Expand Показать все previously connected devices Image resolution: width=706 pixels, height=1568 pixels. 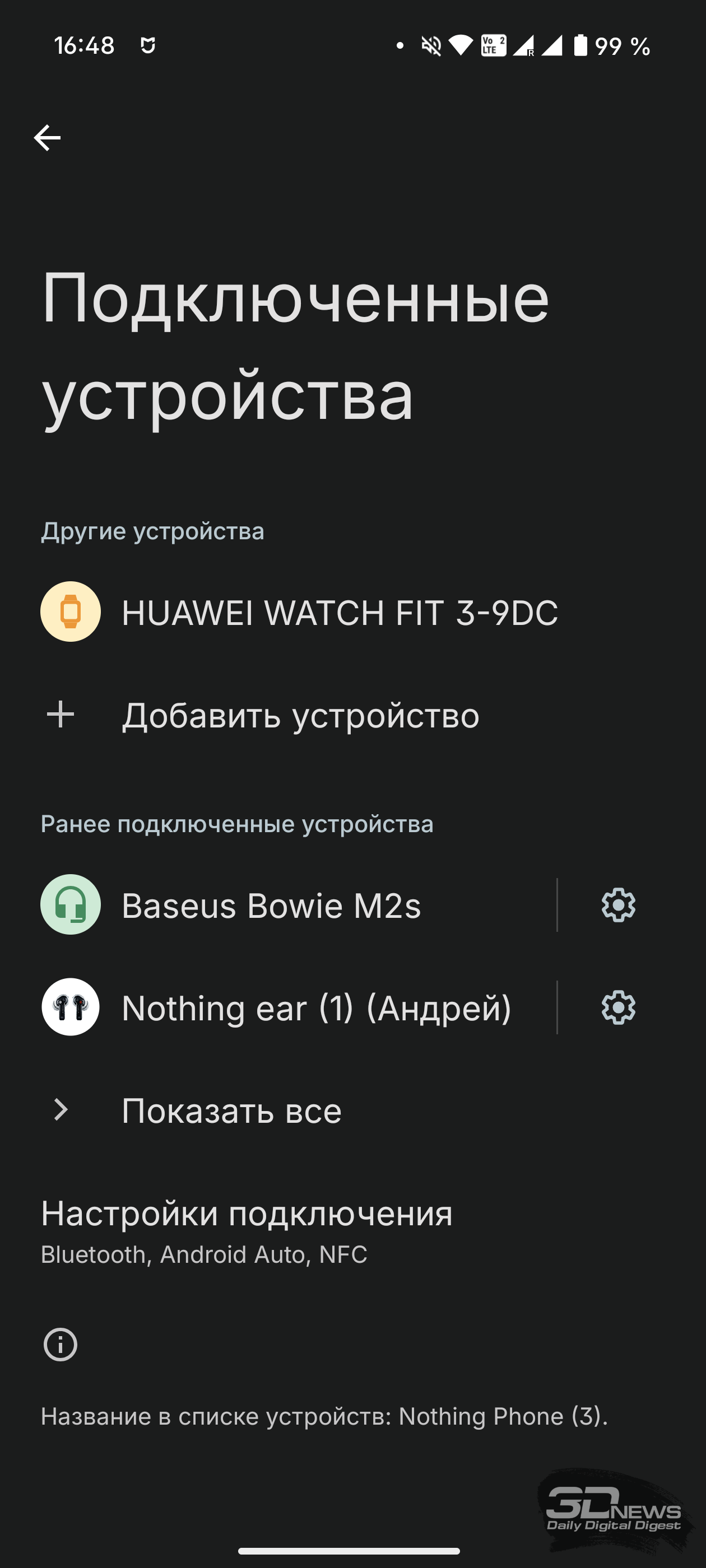352,1110
